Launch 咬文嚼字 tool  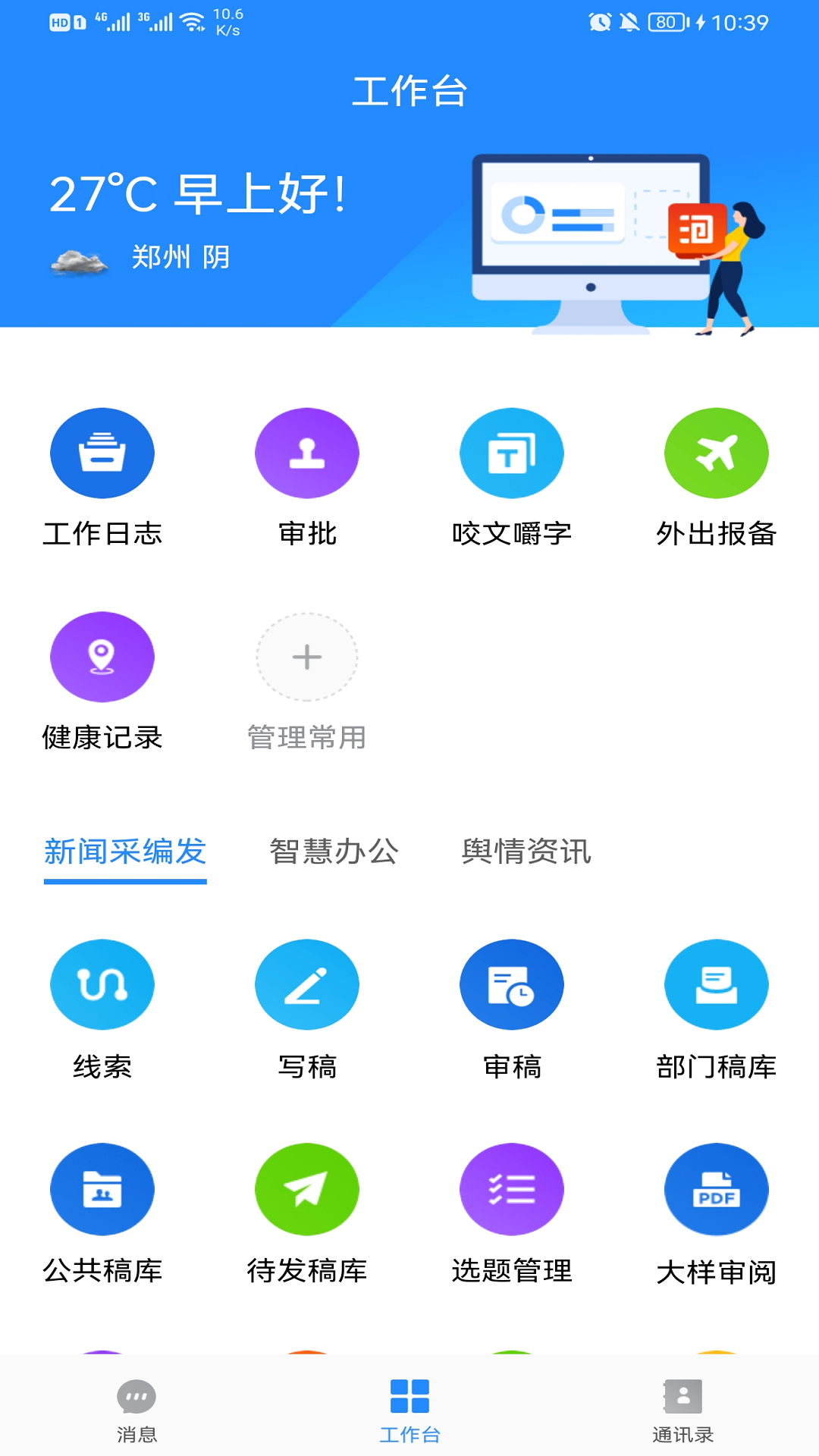pyautogui.click(x=512, y=453)
